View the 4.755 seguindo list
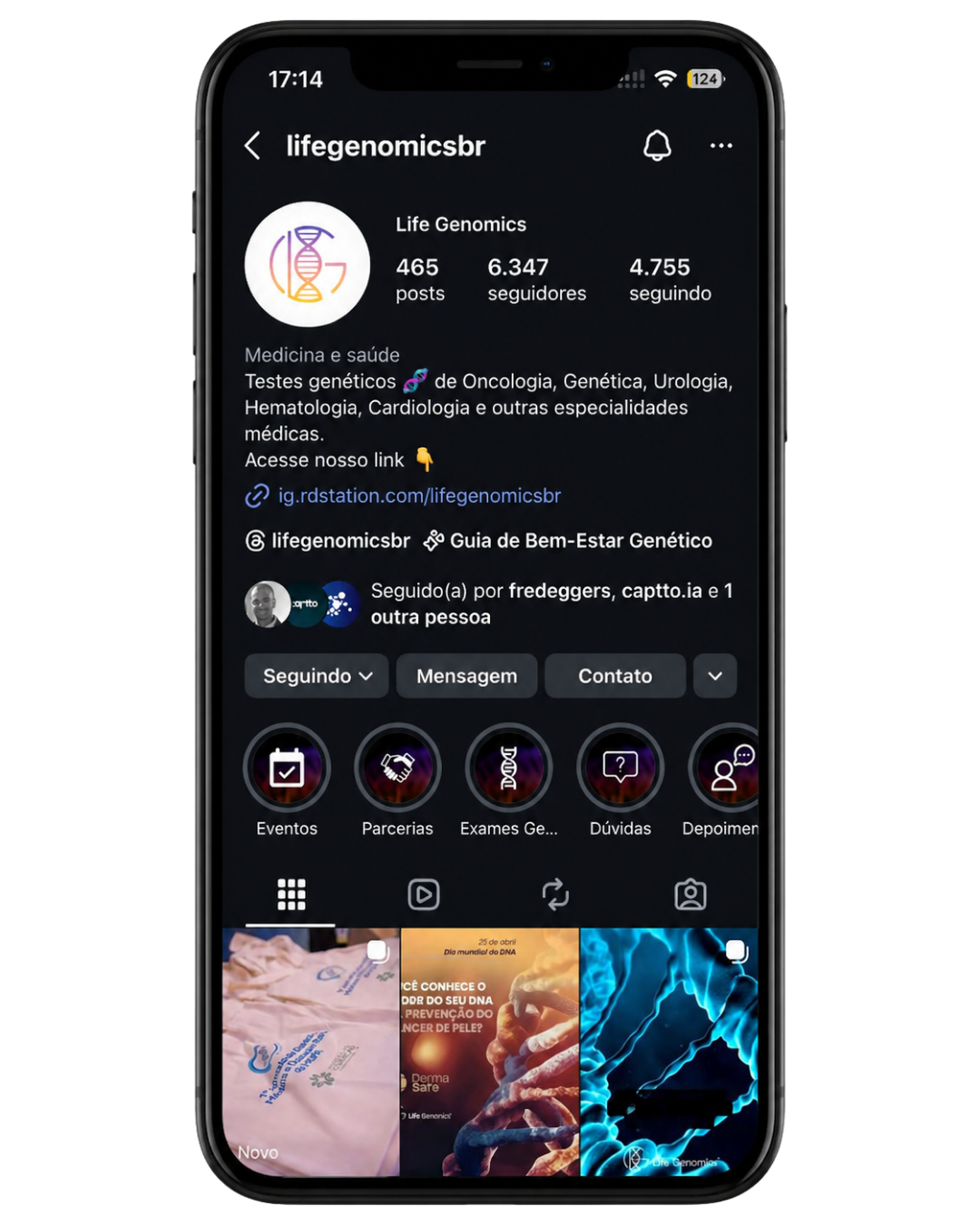The height and width of the screenshot is (1225, 980). coord(670,279)
